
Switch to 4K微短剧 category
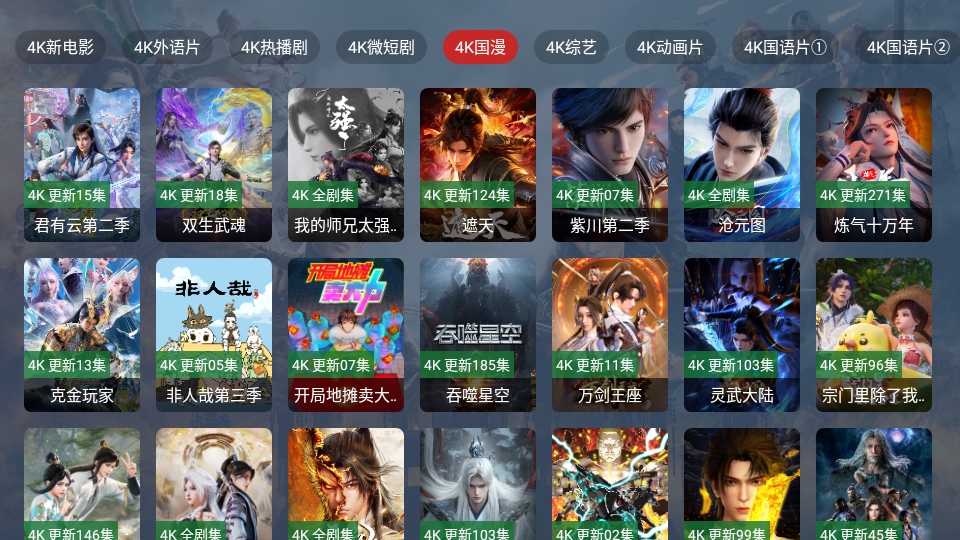[x=381, y=47]
